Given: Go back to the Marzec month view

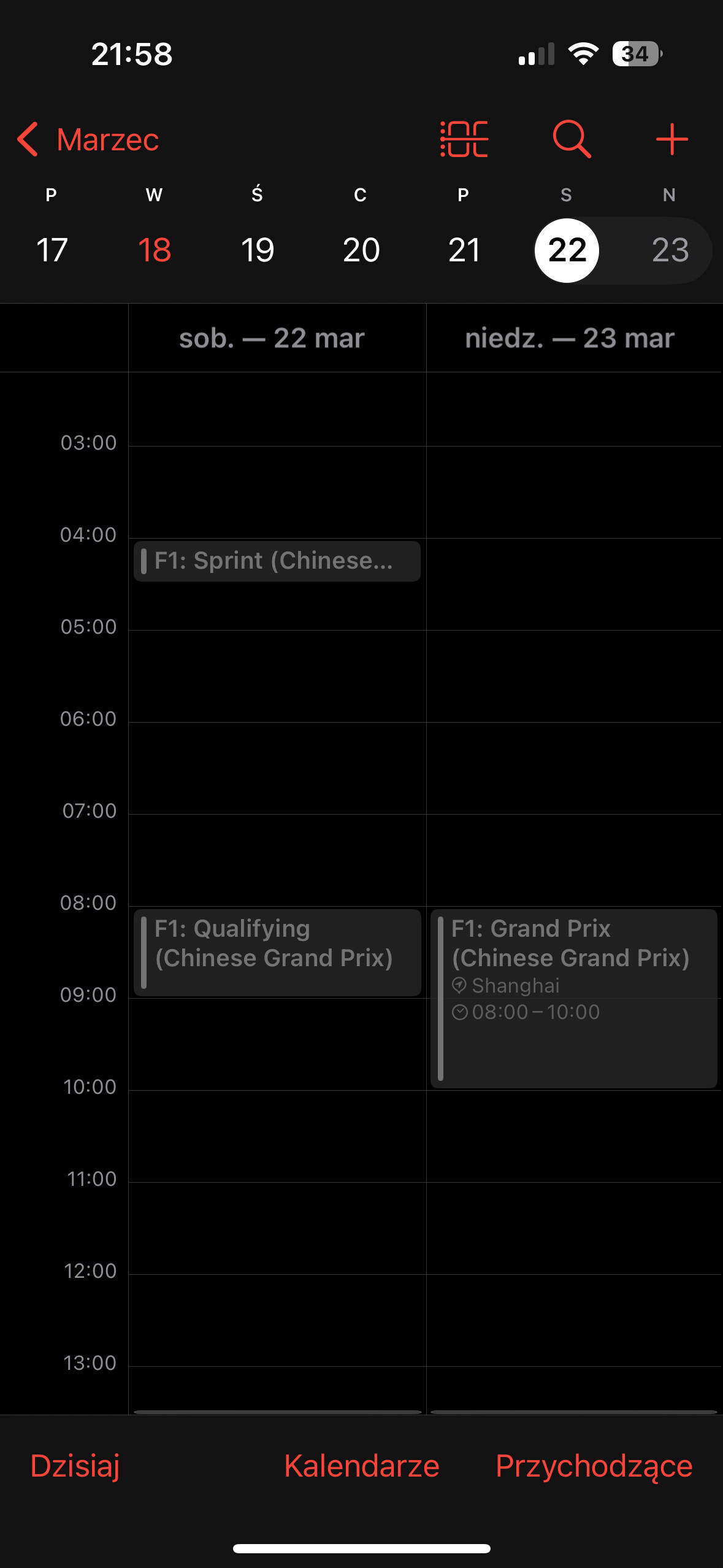Looking at the screenshot, I should point(89,140).
